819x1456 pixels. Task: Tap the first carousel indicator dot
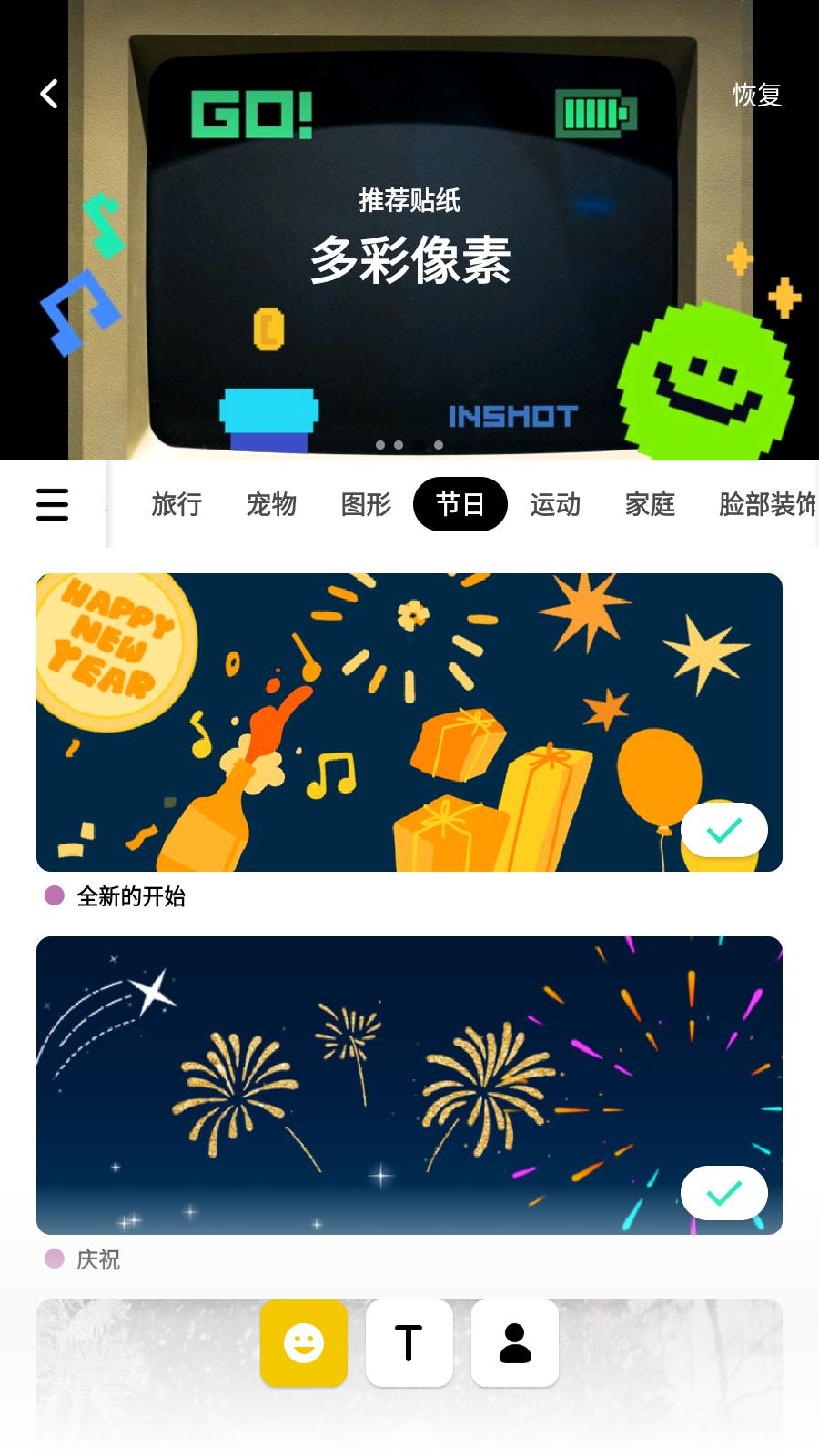click(x=381, y=445)
